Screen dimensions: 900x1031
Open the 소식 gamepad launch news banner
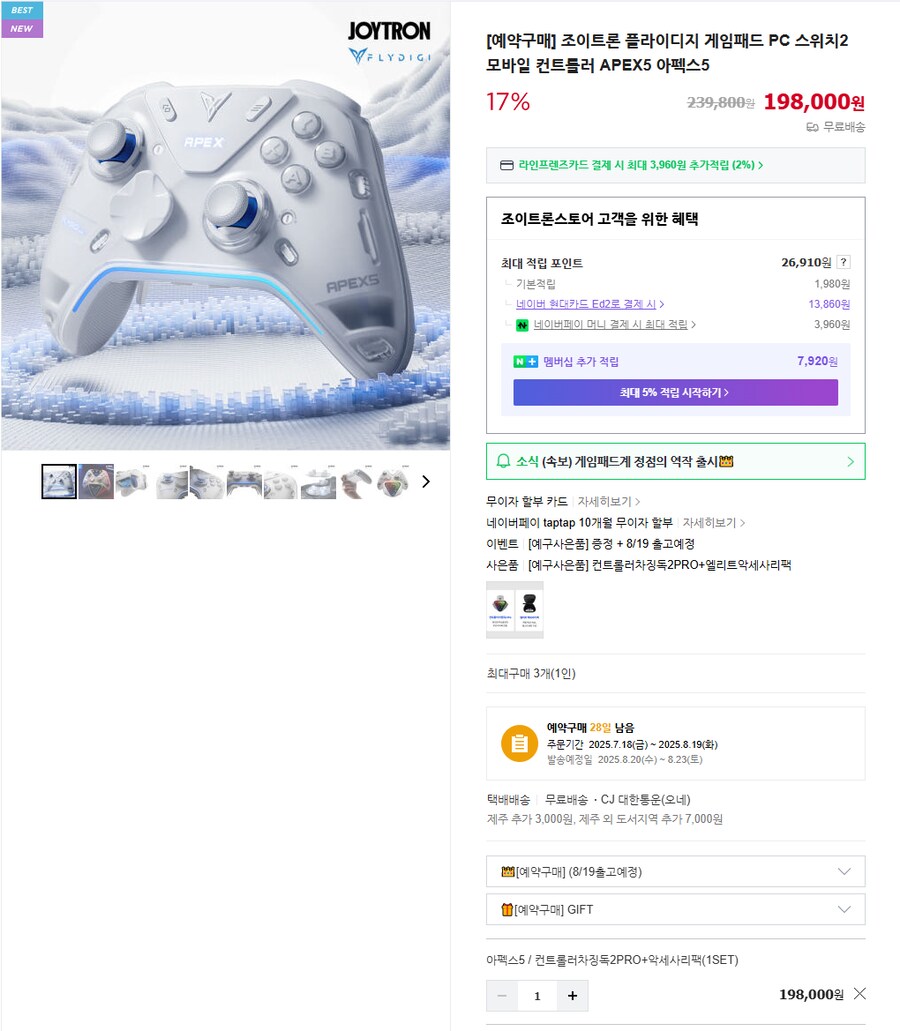(x=675, y=462)
